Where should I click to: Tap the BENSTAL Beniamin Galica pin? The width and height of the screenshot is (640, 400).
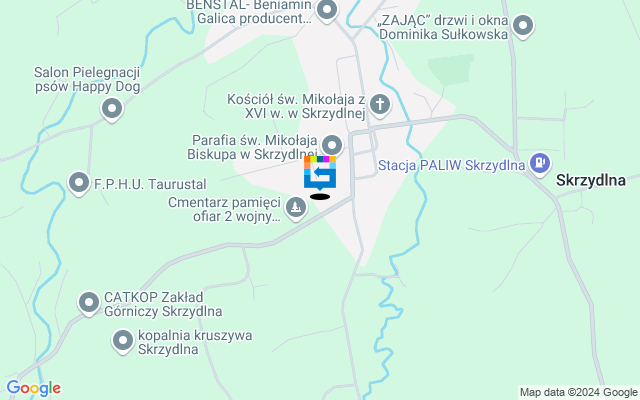pos(327,10)
